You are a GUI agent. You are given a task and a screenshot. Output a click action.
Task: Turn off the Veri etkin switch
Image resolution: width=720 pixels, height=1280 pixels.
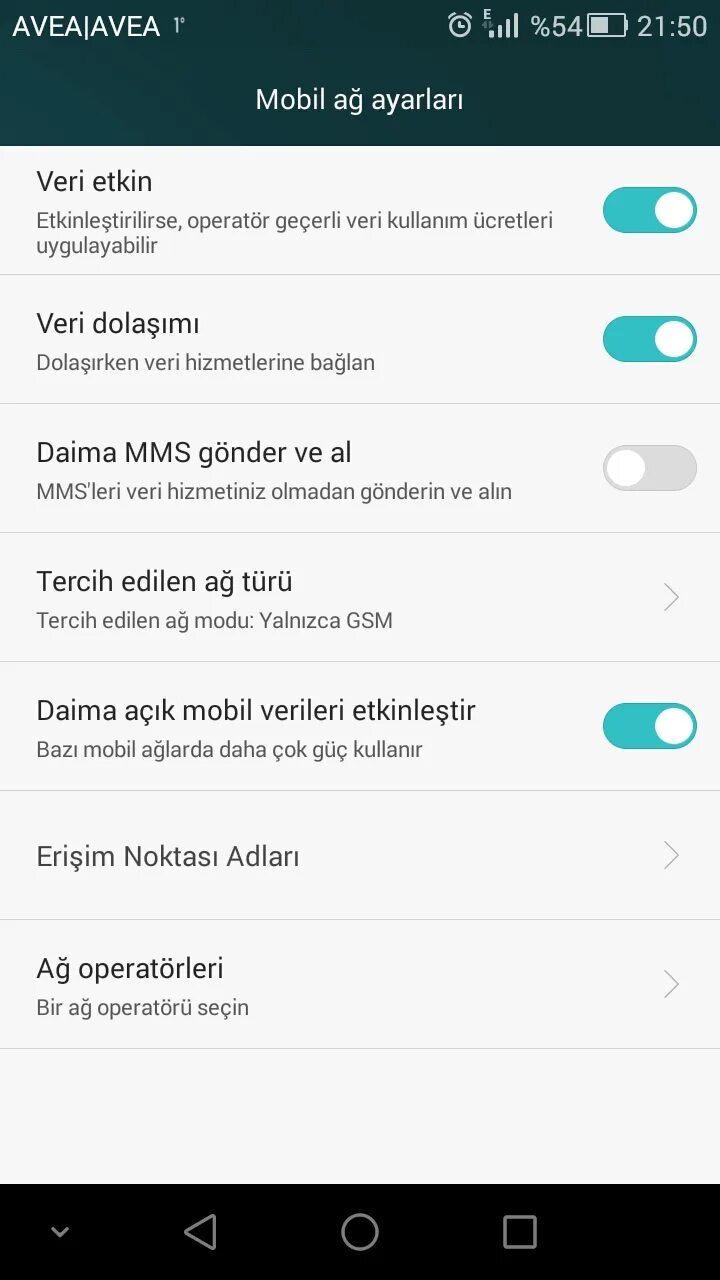(x=649, y=210)
